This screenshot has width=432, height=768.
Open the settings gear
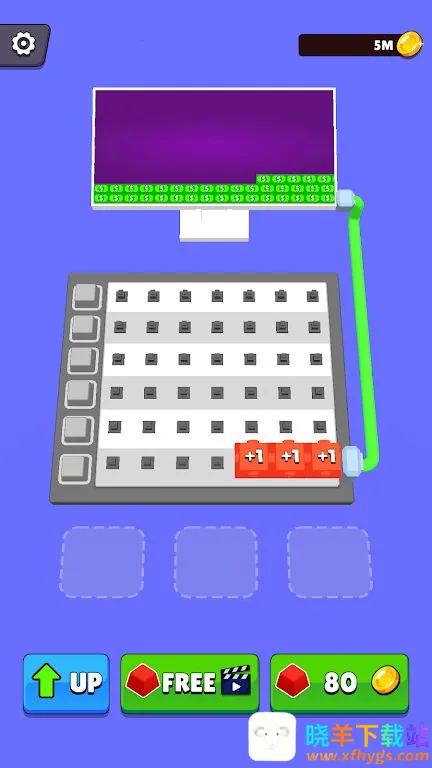tap(24, 44)
